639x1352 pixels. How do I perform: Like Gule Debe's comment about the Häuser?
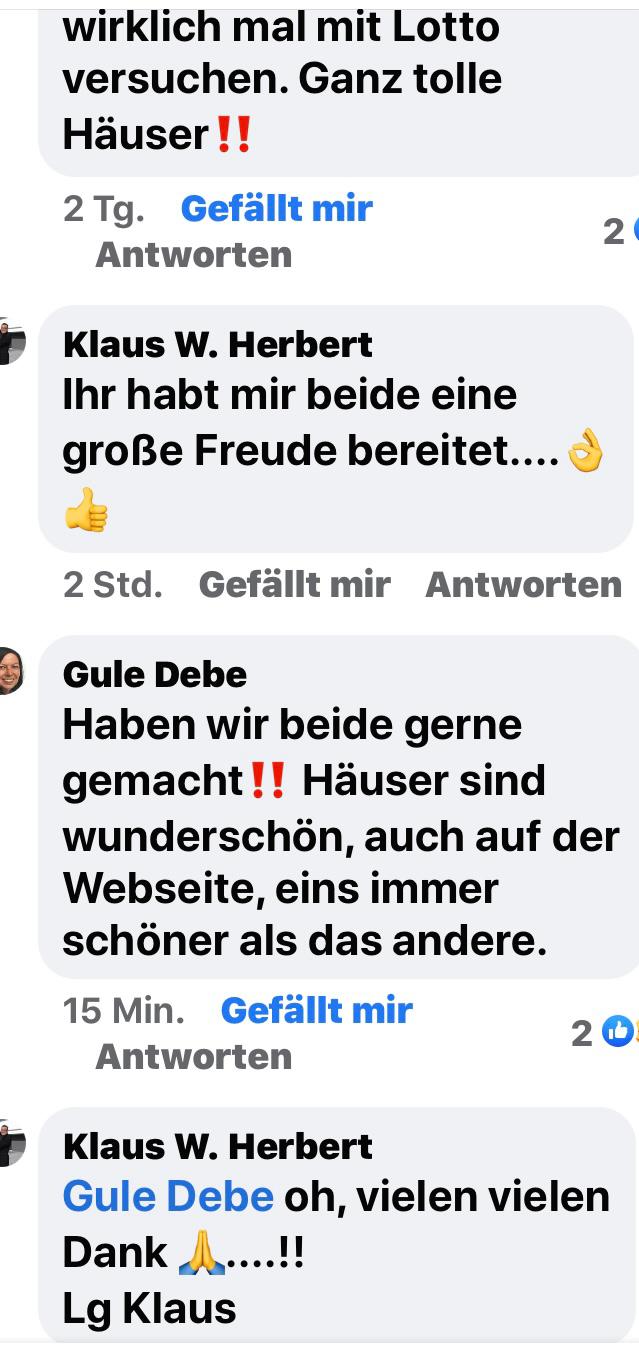click(316, 1011)
